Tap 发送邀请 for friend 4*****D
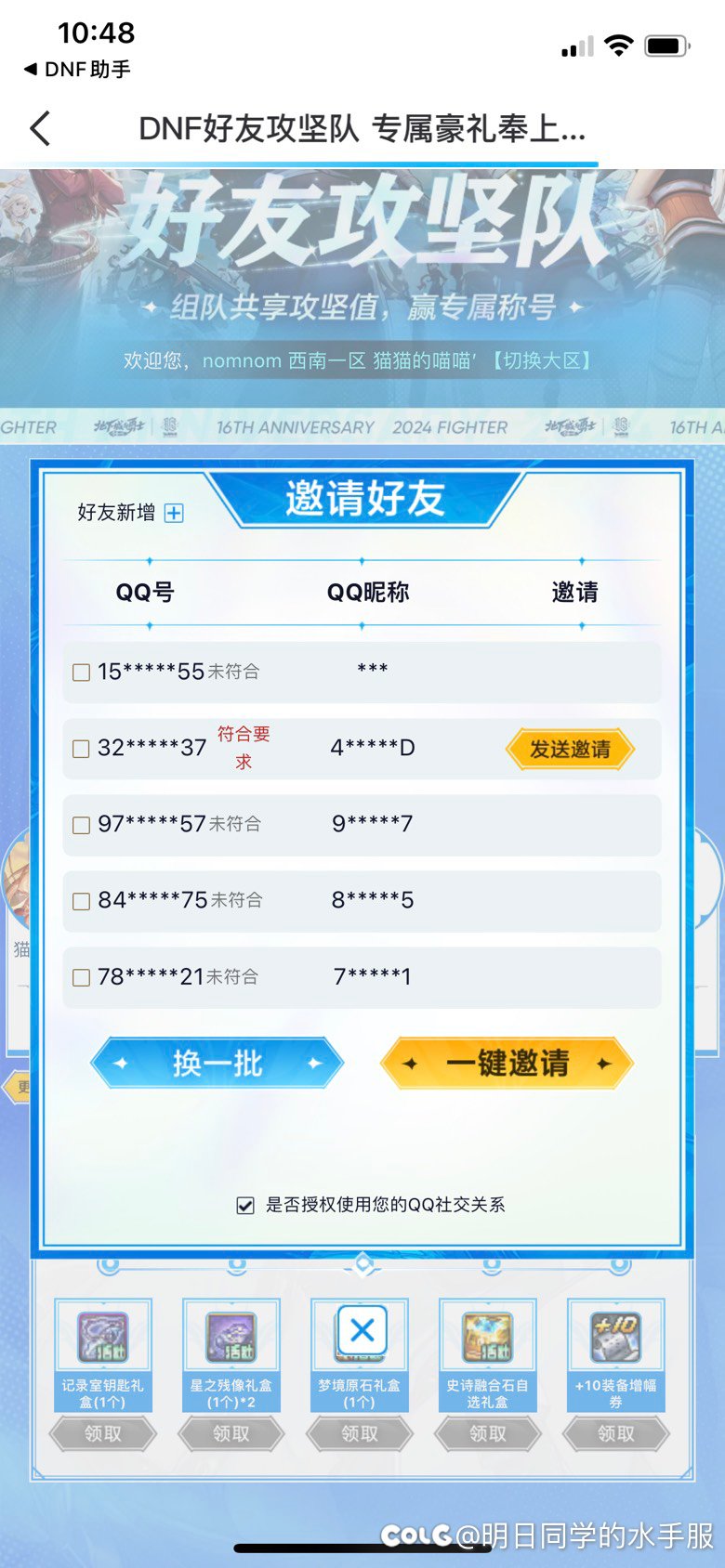This screenshot has height=1568, width=725. (x=570, y=749)
